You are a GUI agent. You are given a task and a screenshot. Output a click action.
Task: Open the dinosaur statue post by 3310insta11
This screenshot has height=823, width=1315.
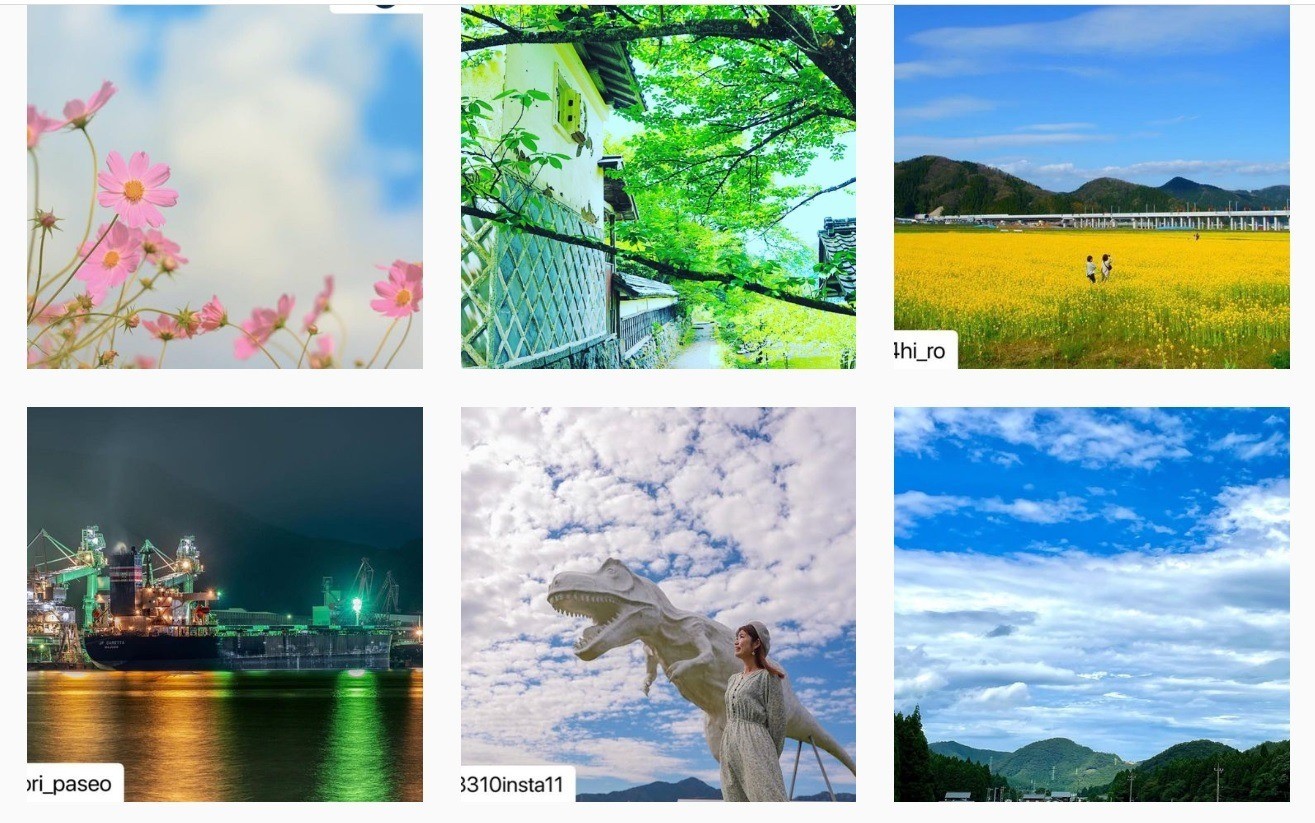pyautogui.click(x=658, y=604)
